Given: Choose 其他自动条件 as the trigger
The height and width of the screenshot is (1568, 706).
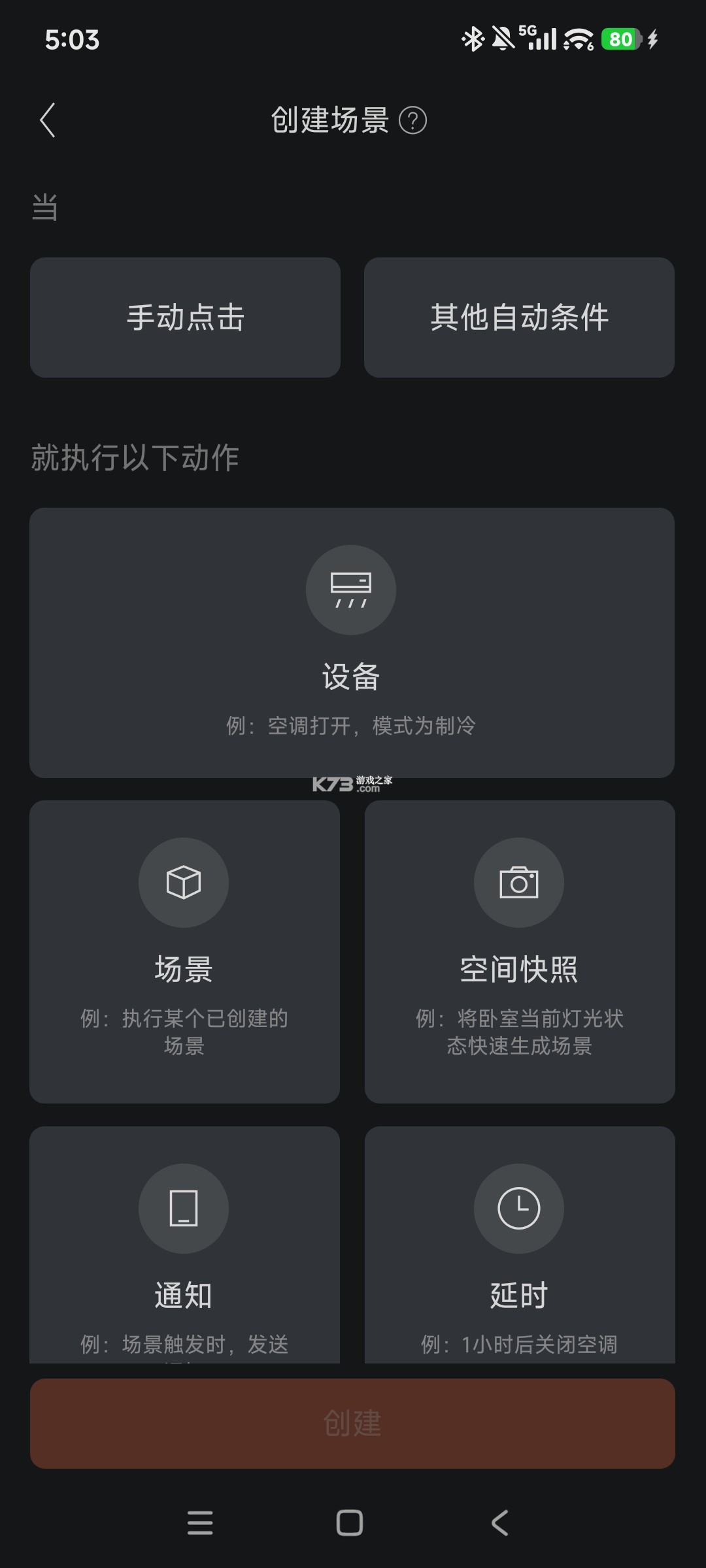Looking at the screenshot, I should pyautogui.click(x=519, y=318).
